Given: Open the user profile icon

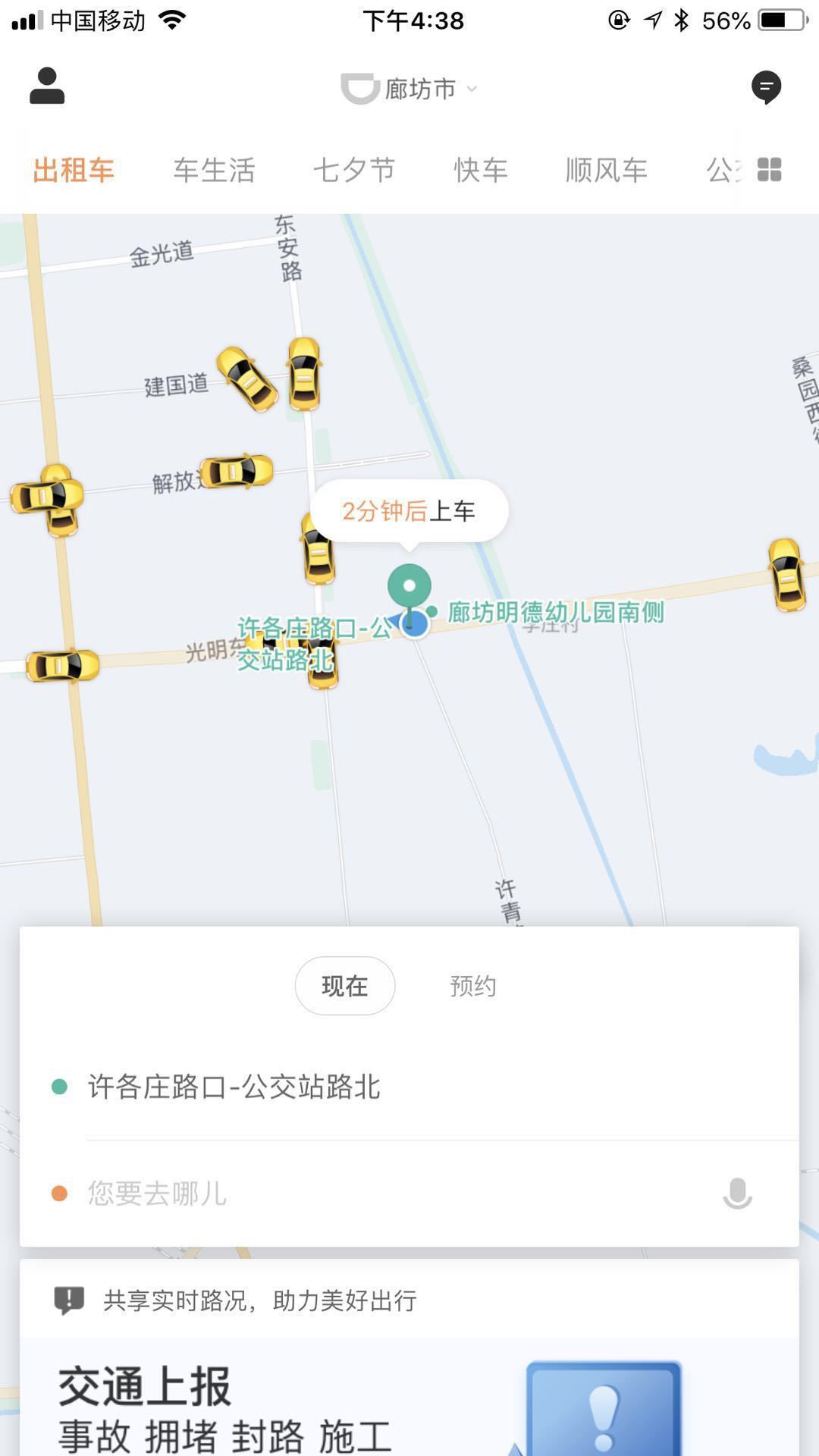Looking at the screenshot, I should pos(47,86).
